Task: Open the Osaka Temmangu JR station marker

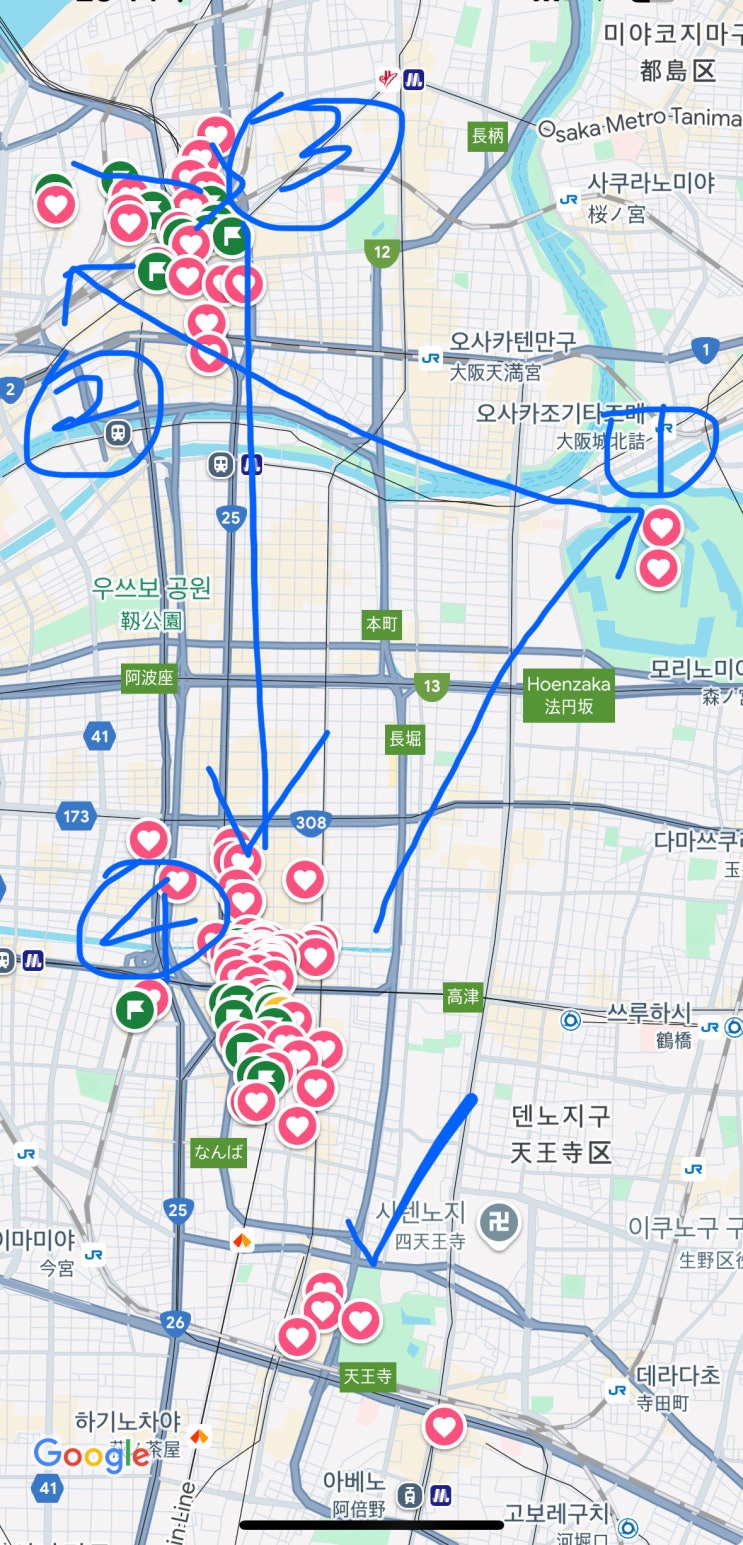Action: 431,358
